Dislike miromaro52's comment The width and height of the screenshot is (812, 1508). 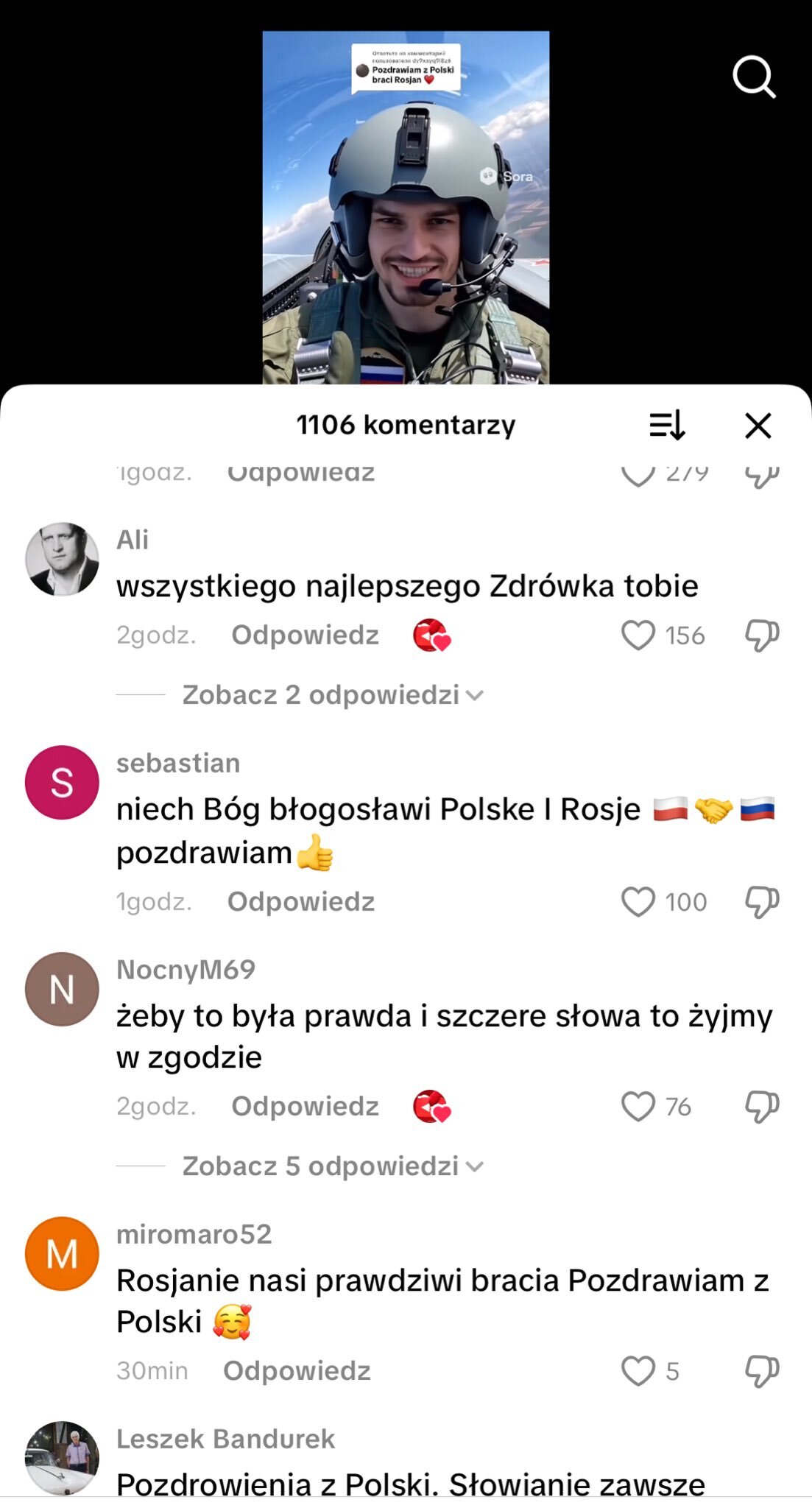(762, 1371)
